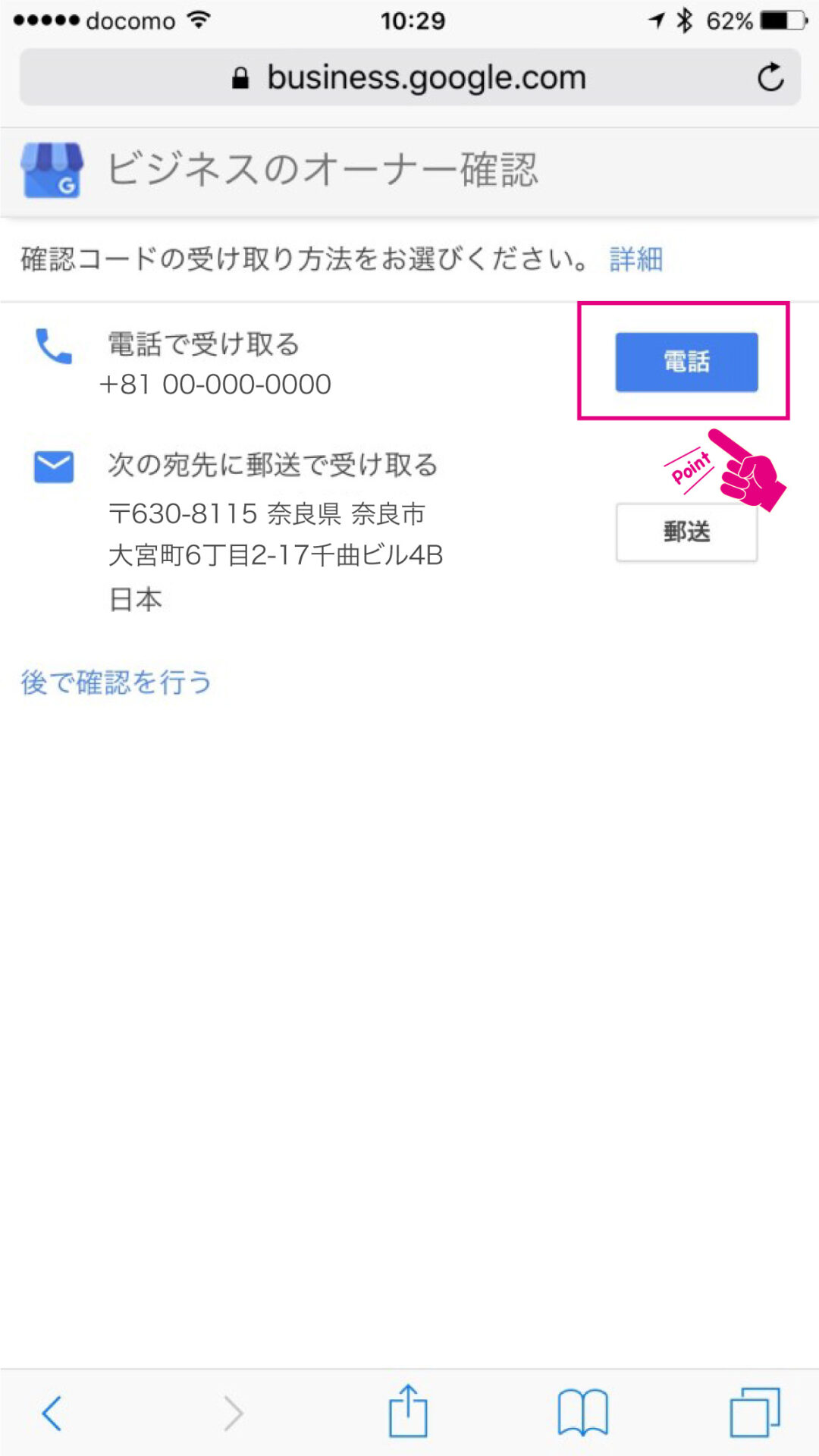The height and width of the screenshot is (1456, 819).
Task: Tap the blue 電話 button
Action: (x=686, y=362)
